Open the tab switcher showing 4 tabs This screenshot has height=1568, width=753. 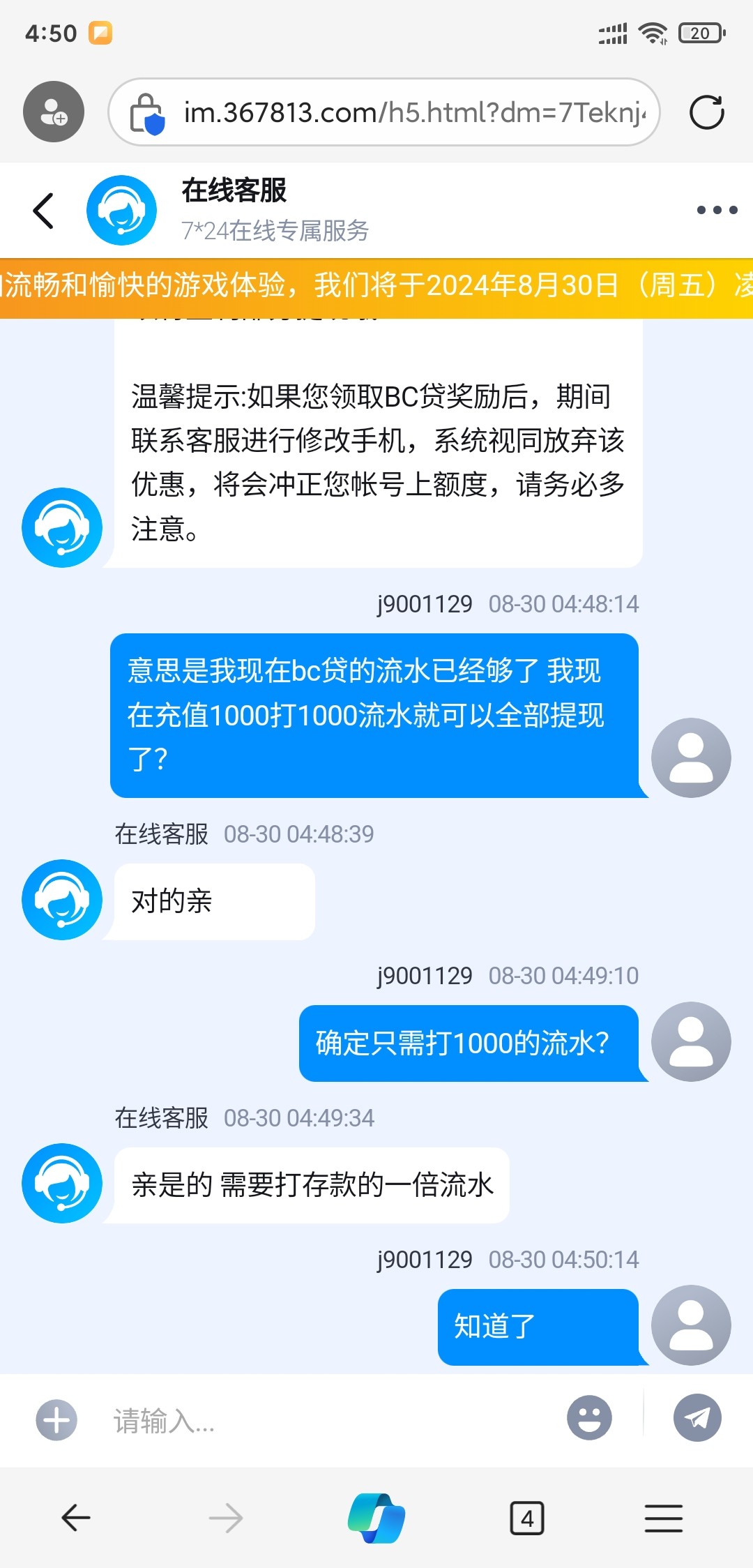click(x=527, y=1518)
